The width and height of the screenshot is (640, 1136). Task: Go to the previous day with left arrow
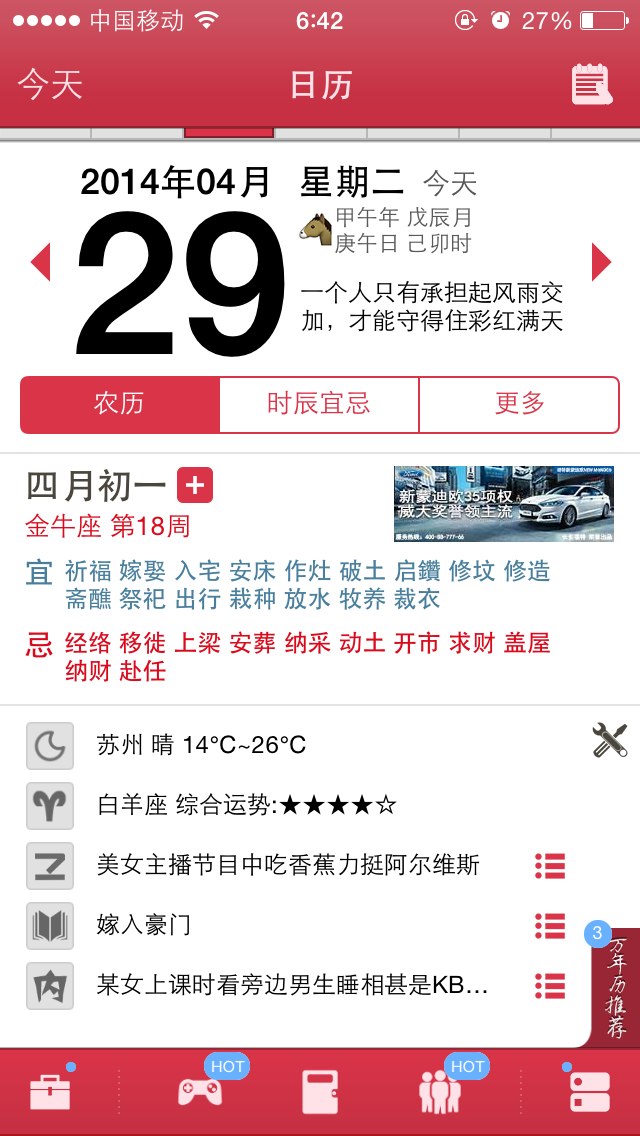click(41, 262)
